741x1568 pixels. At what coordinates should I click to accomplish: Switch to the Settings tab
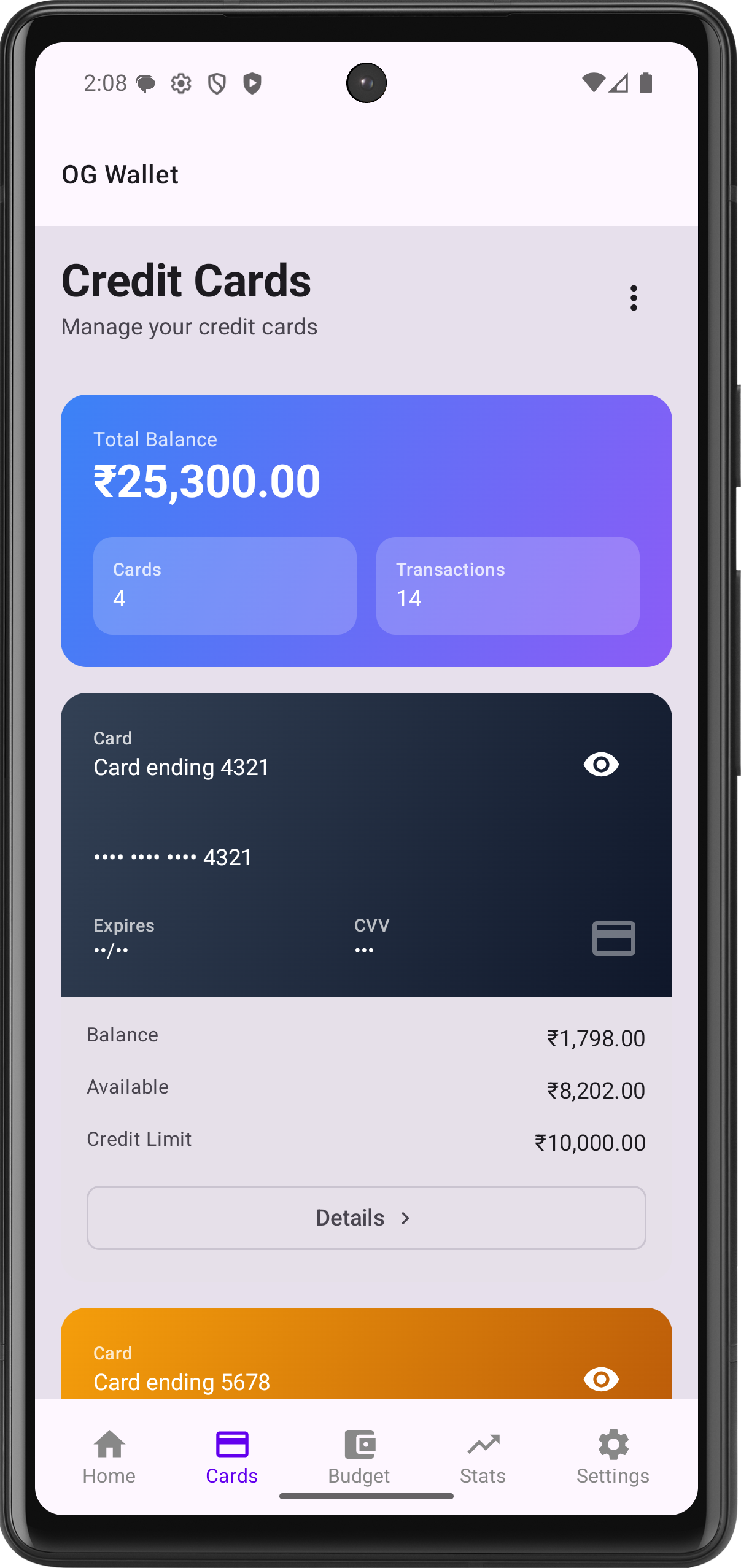point(613,1457)
